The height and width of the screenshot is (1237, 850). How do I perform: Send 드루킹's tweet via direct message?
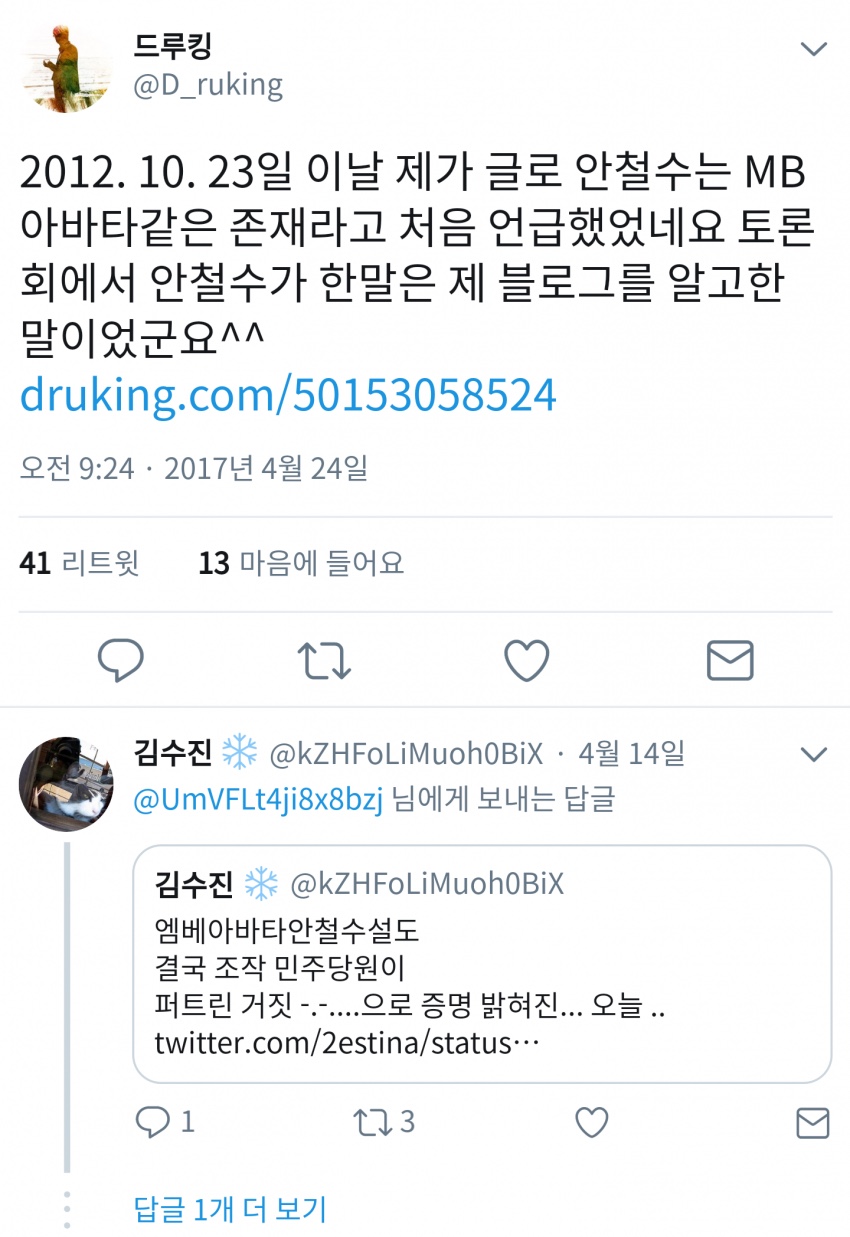pos(729,661)
